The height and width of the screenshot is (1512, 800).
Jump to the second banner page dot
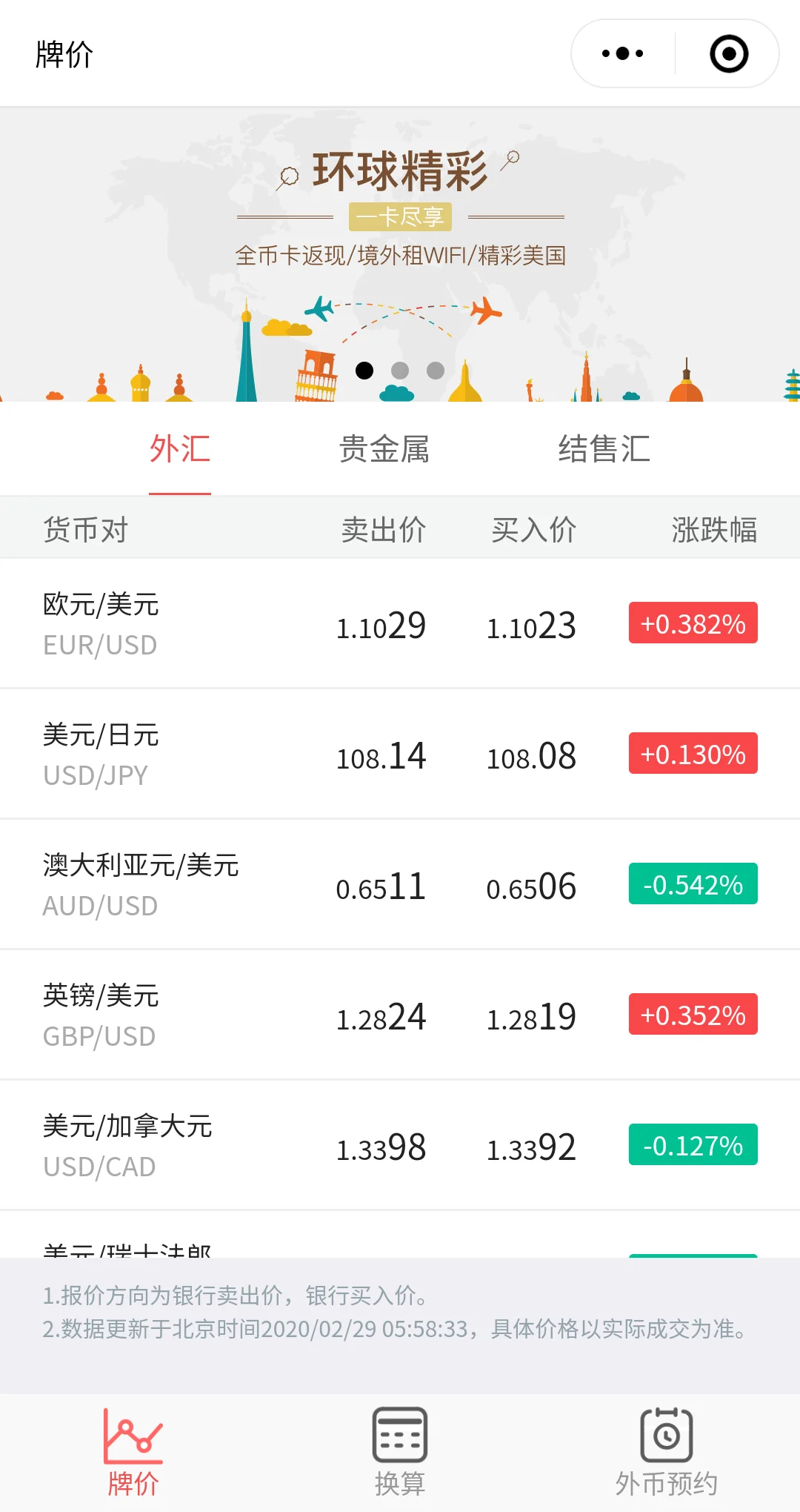click(400, 371)
